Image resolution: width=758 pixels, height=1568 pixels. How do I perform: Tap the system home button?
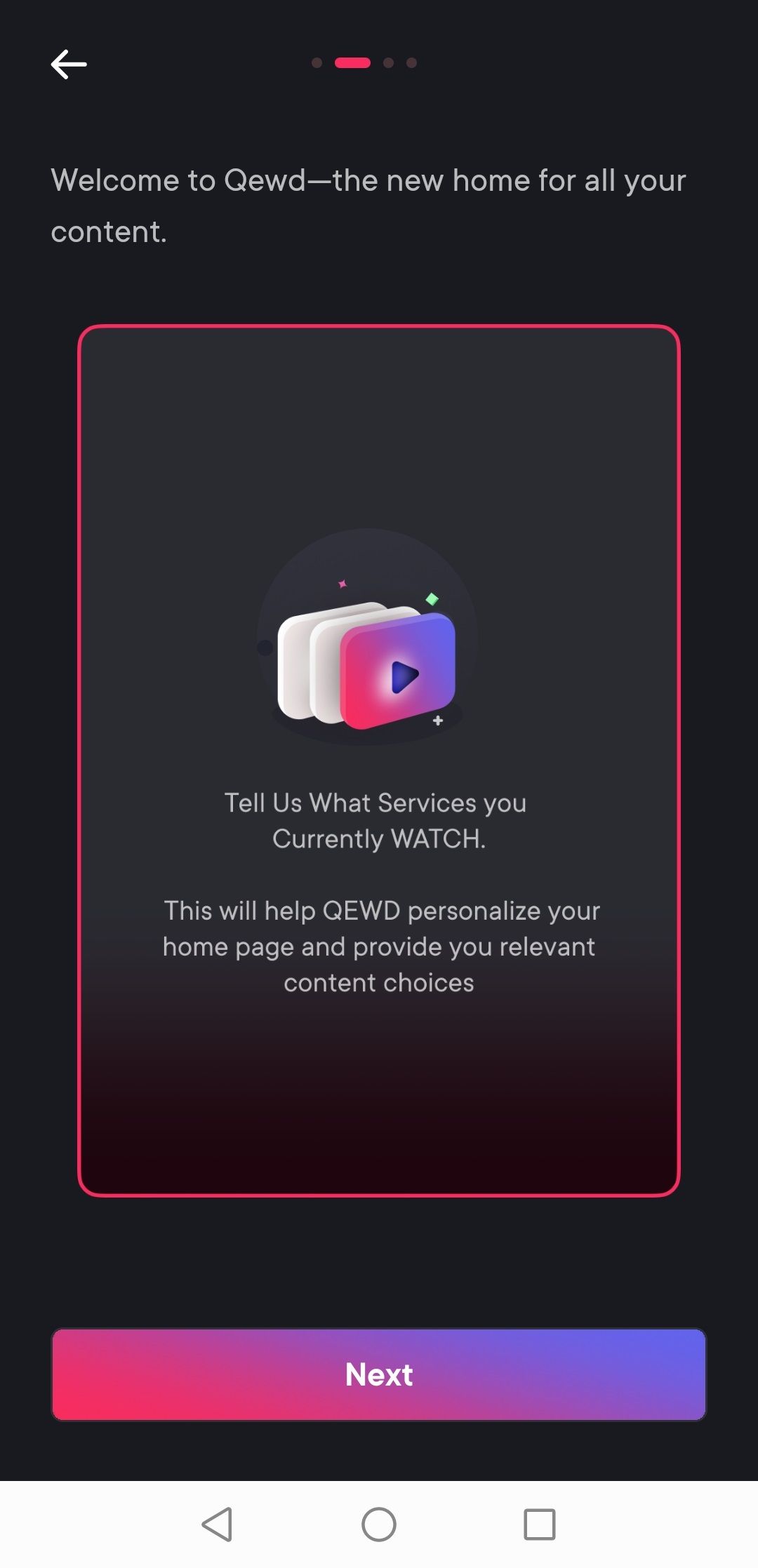coord(379,1525)
